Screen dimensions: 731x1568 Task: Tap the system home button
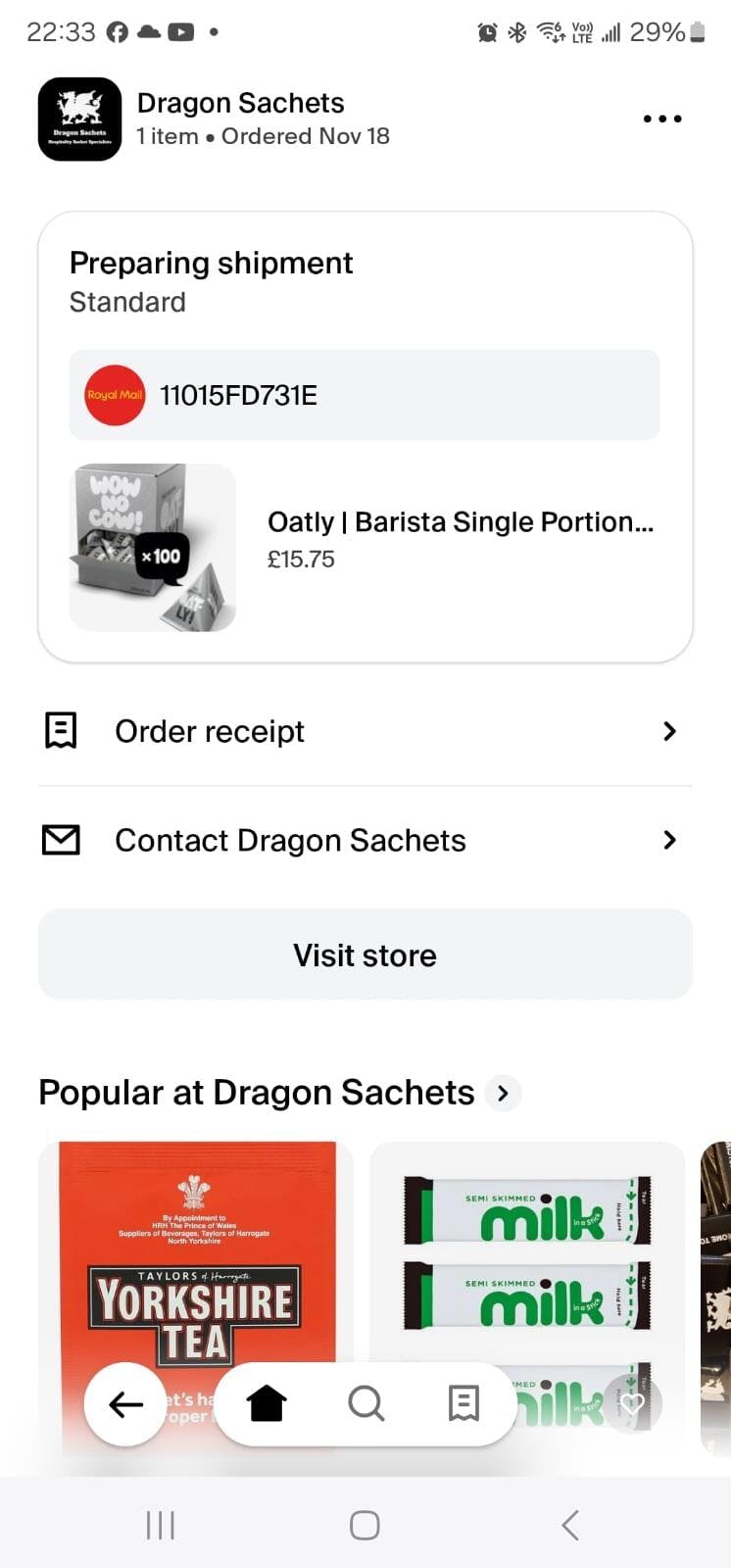point(365,1525)
